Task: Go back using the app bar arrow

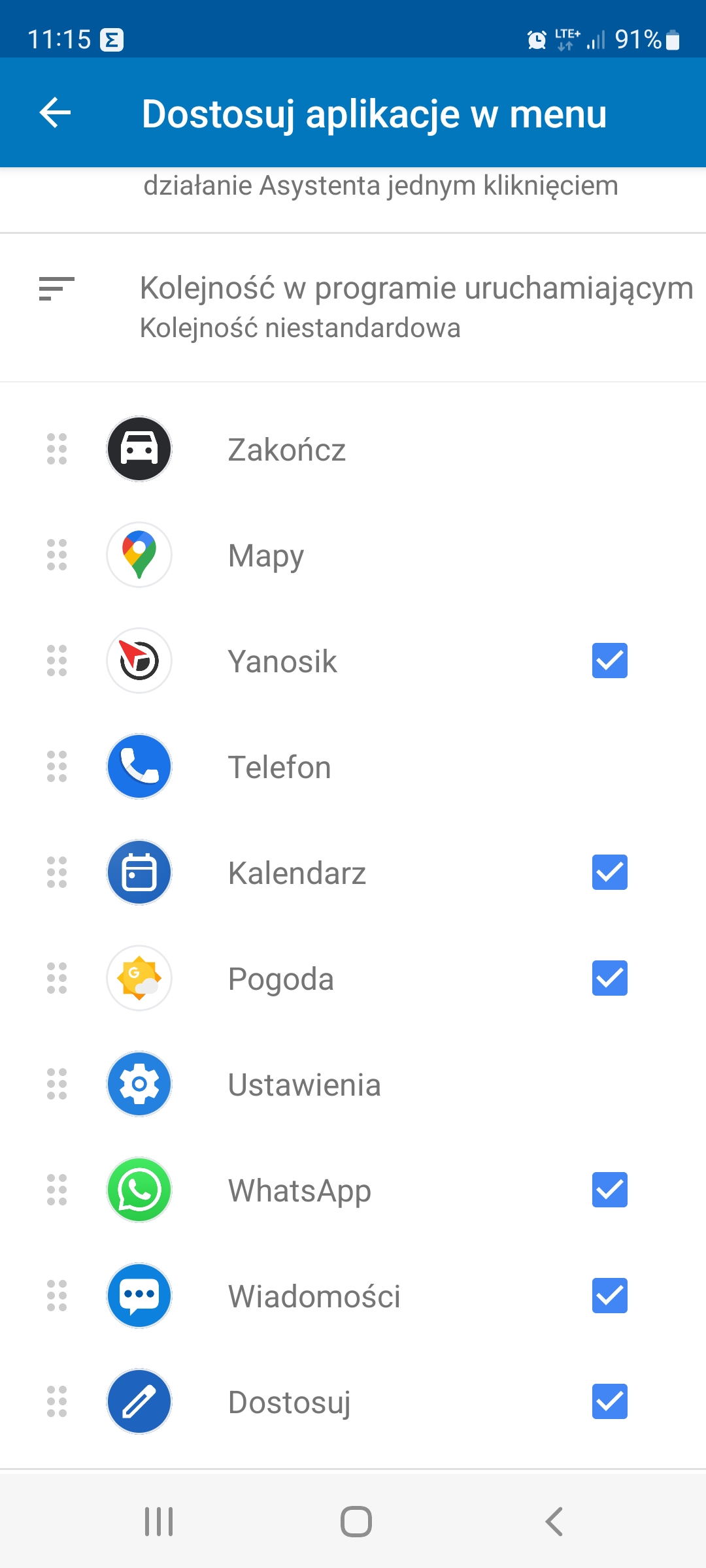Action: coord(55,113)
